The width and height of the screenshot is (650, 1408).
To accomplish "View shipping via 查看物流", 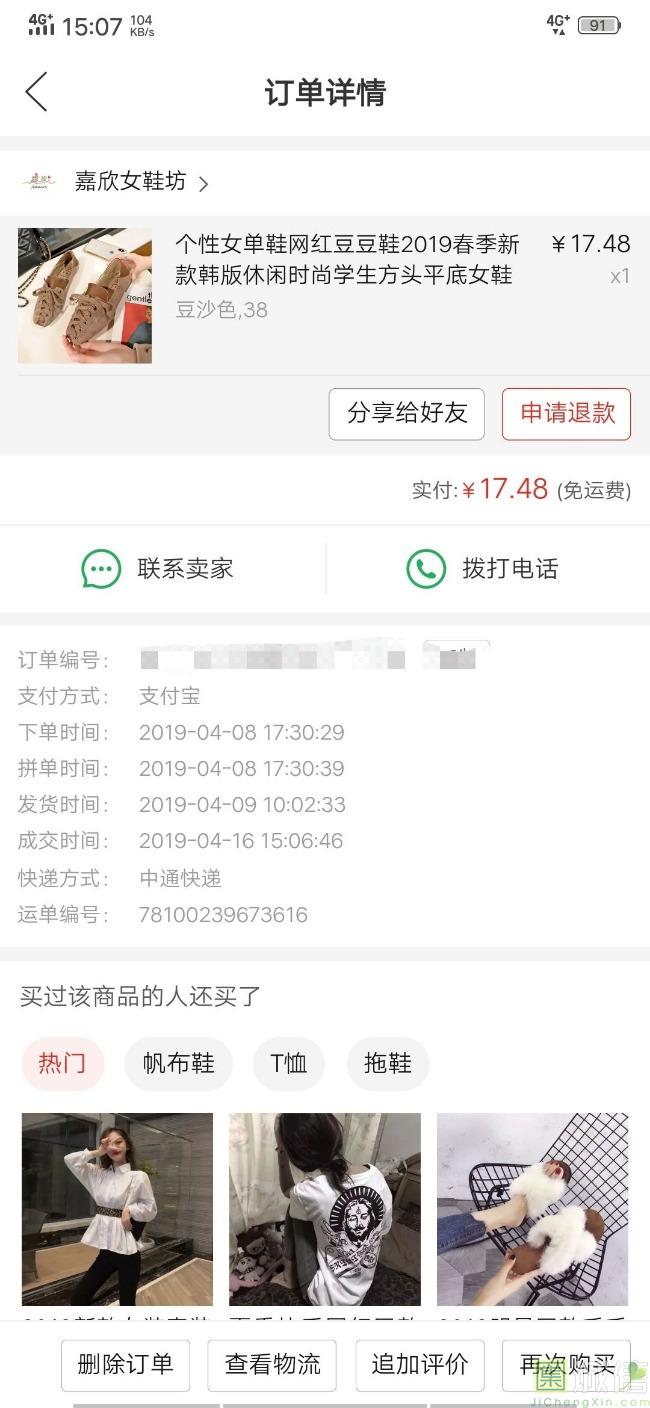I will [272, 1365].
